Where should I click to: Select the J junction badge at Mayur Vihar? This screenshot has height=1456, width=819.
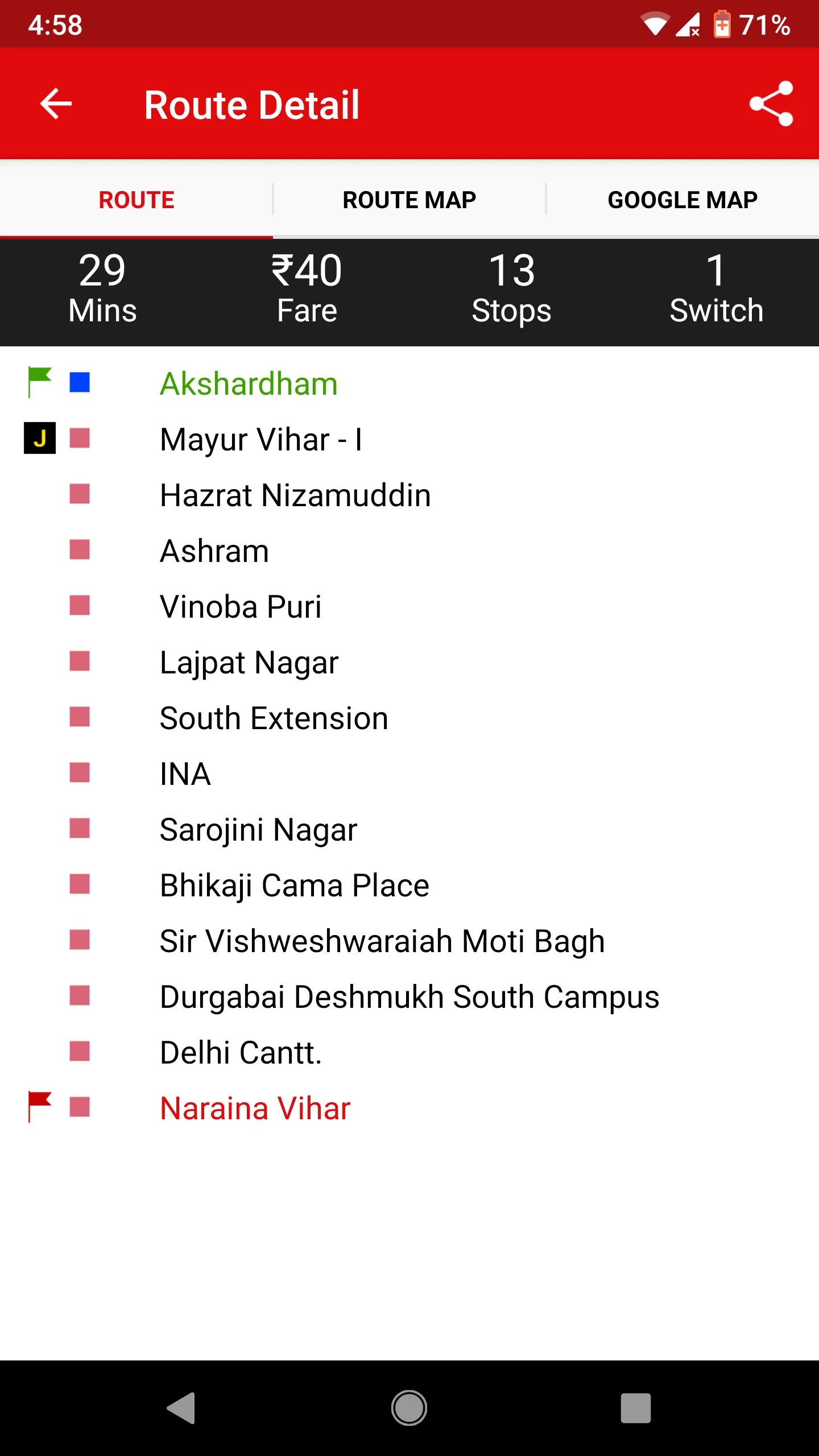coord(39,439)
